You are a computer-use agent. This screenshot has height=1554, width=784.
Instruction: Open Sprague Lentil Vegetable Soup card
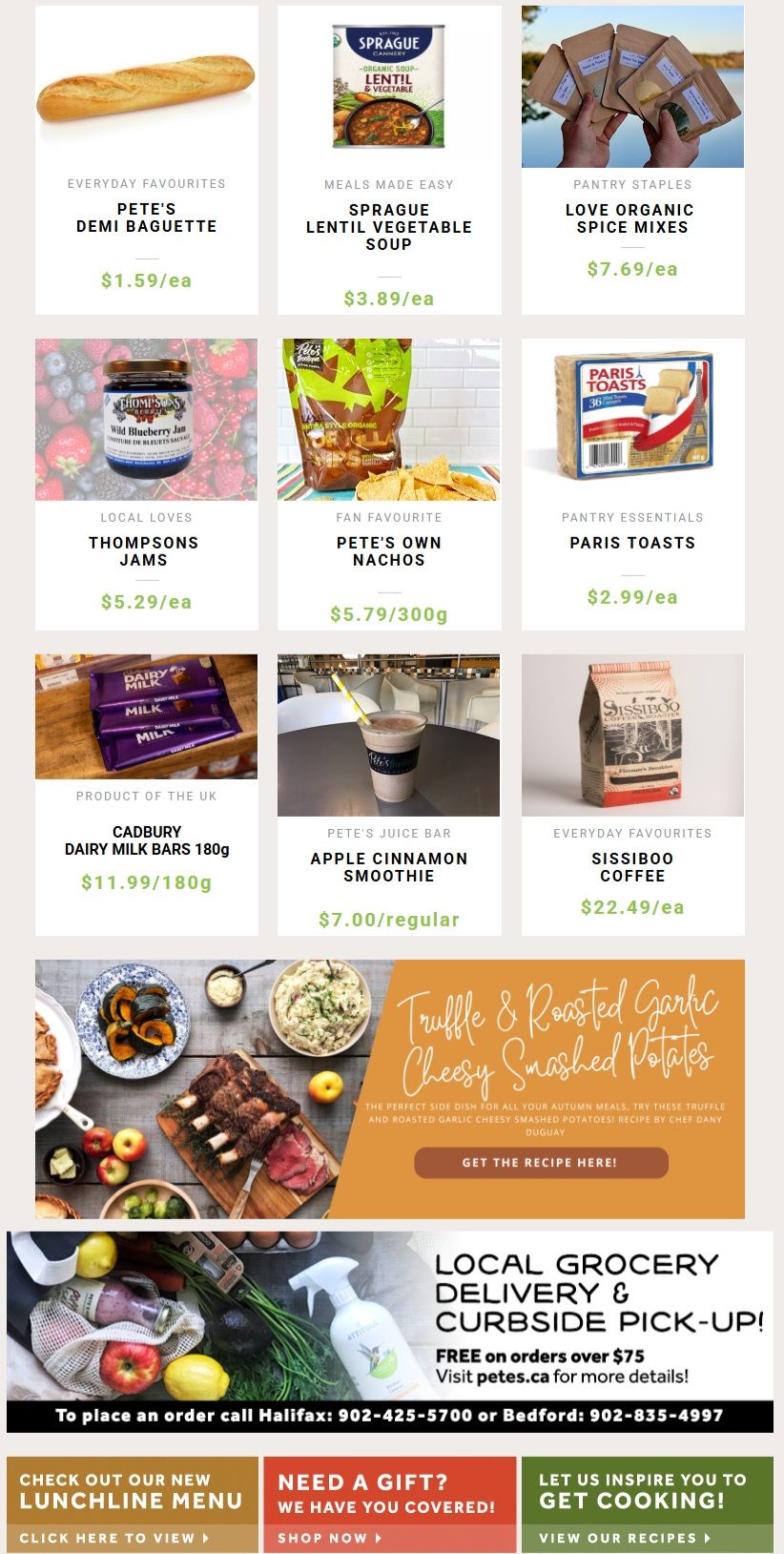coord(388,227)
